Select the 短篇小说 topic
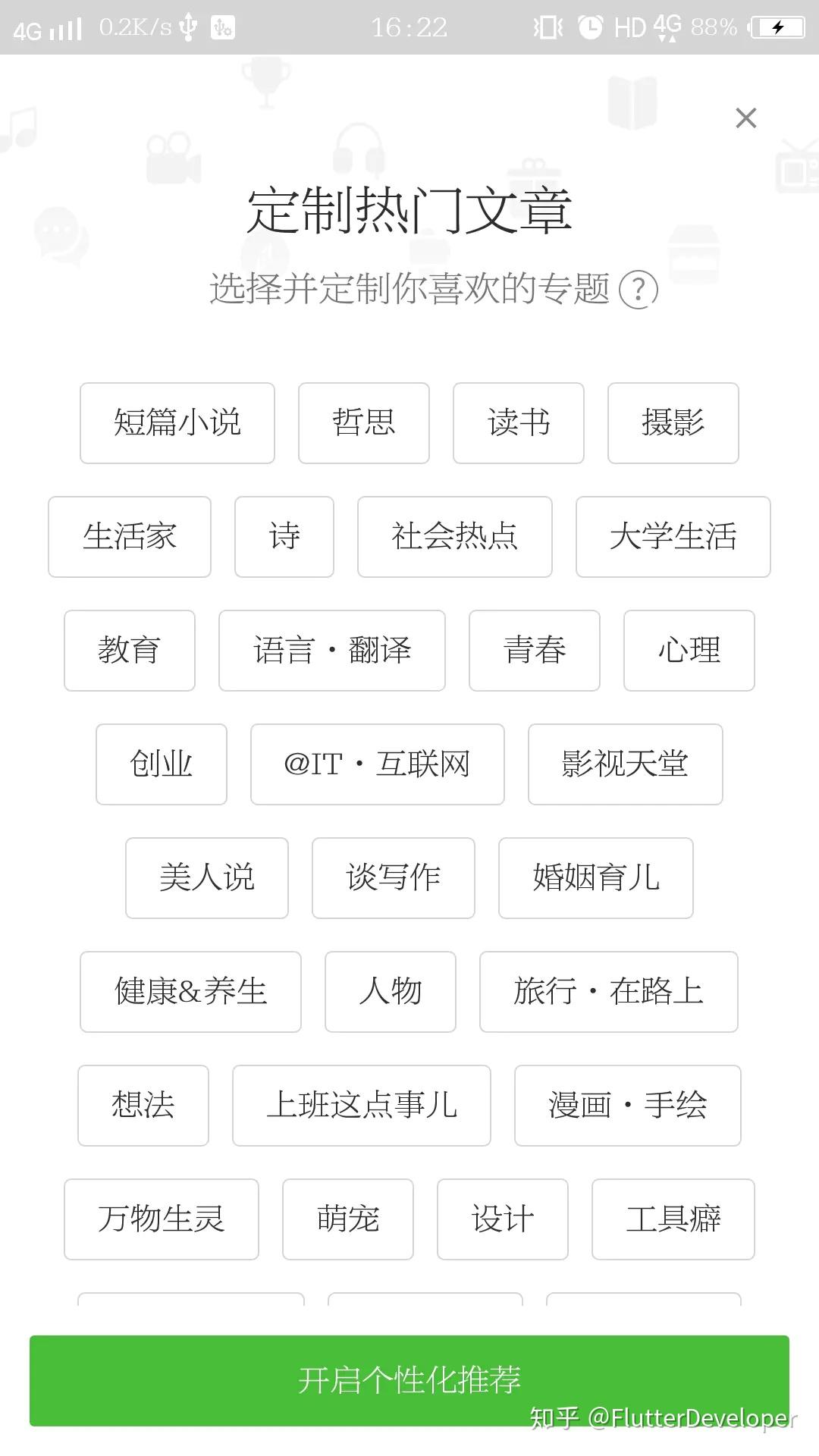Image resolution: width=819 pixels, height=1456 pixels. coord(177,423)
